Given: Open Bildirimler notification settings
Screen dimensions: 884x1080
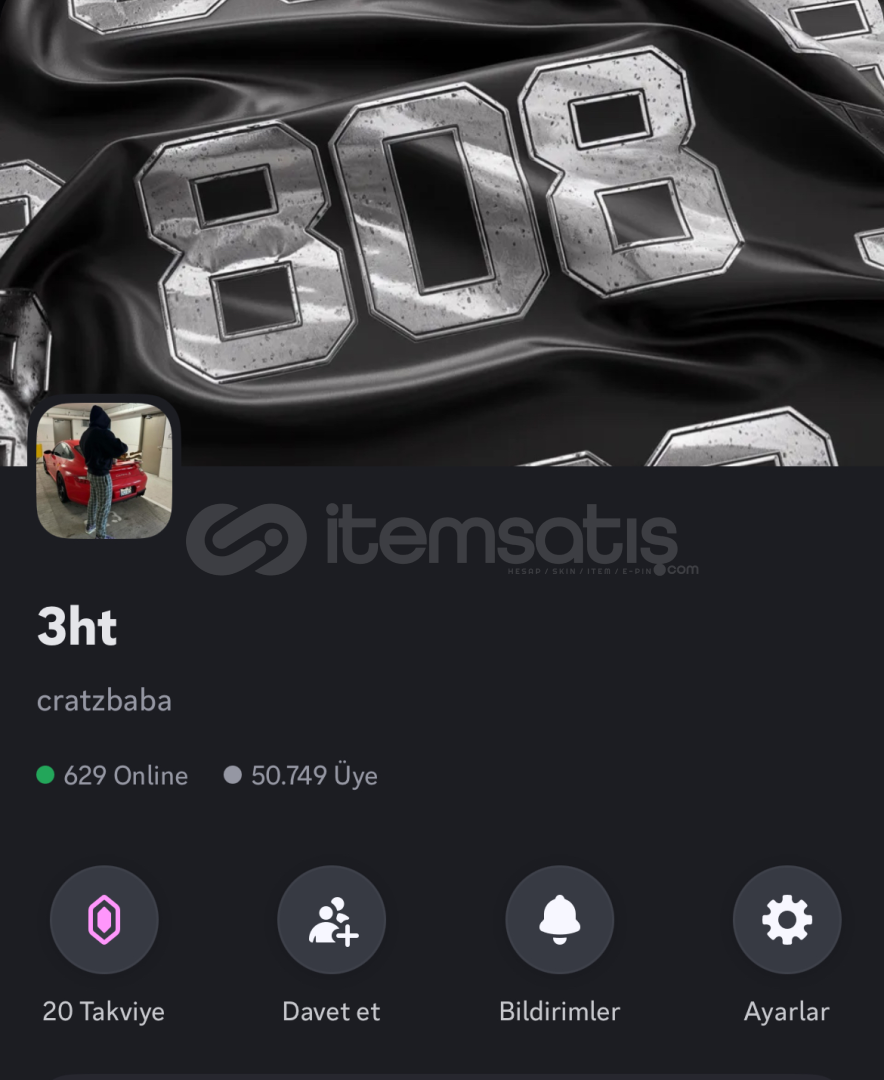Looking at the screenshot, I should [560, 920].
